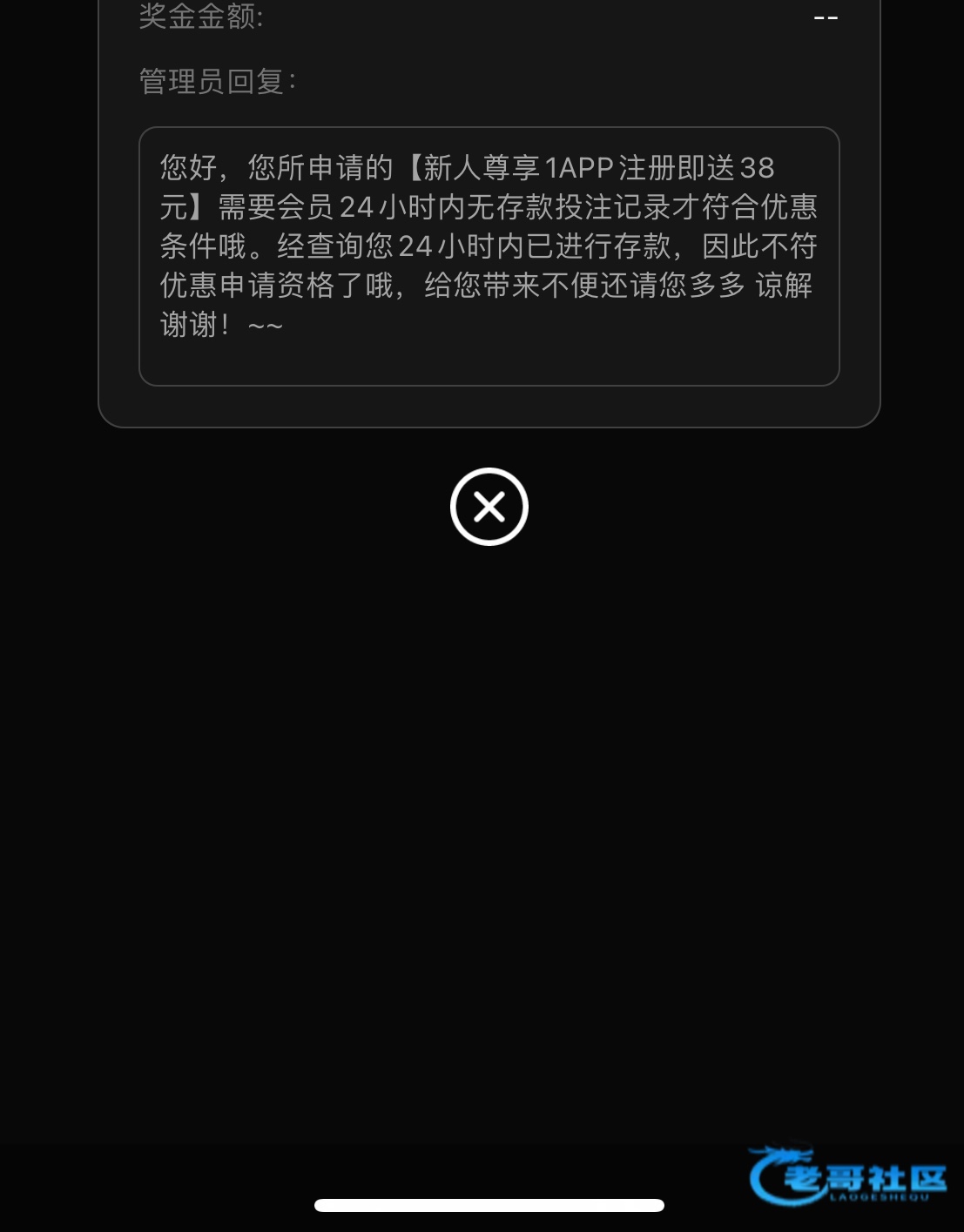Close the admin reply dialog

489,507
